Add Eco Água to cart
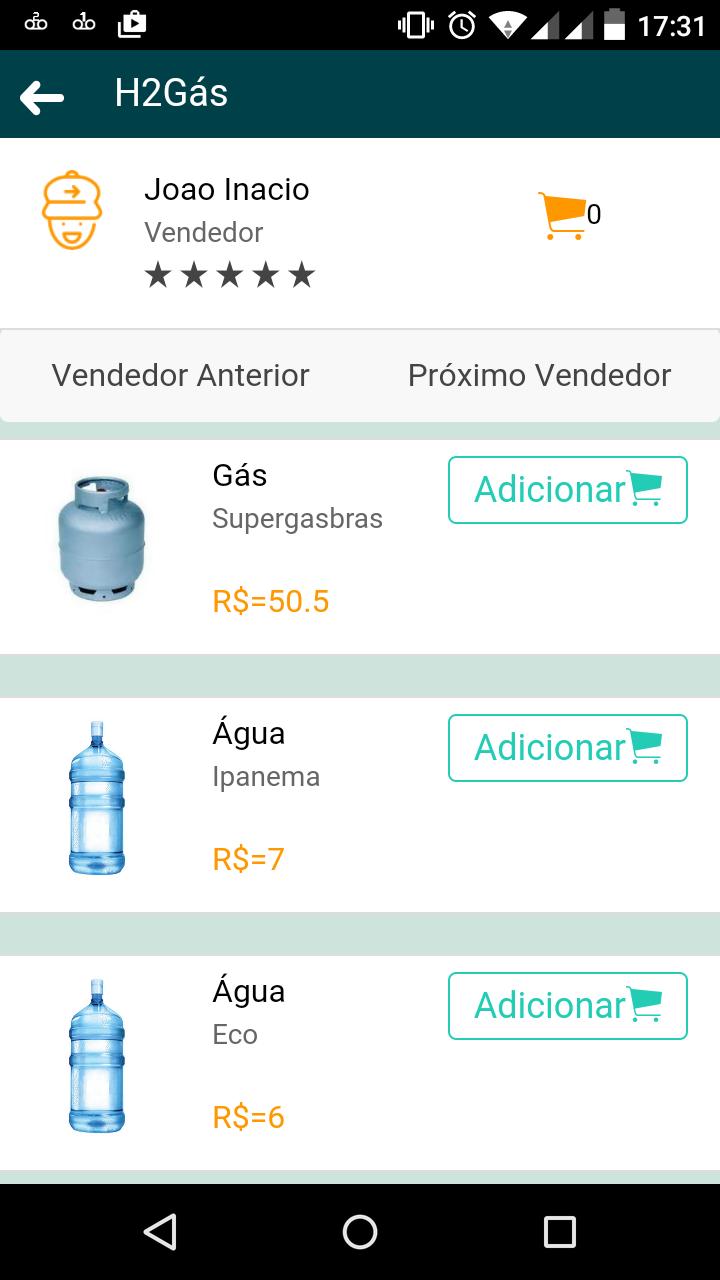Image resolution: width=720 pixels, height=1280 pixels. pyautogui.click(x=568, y=1006)
